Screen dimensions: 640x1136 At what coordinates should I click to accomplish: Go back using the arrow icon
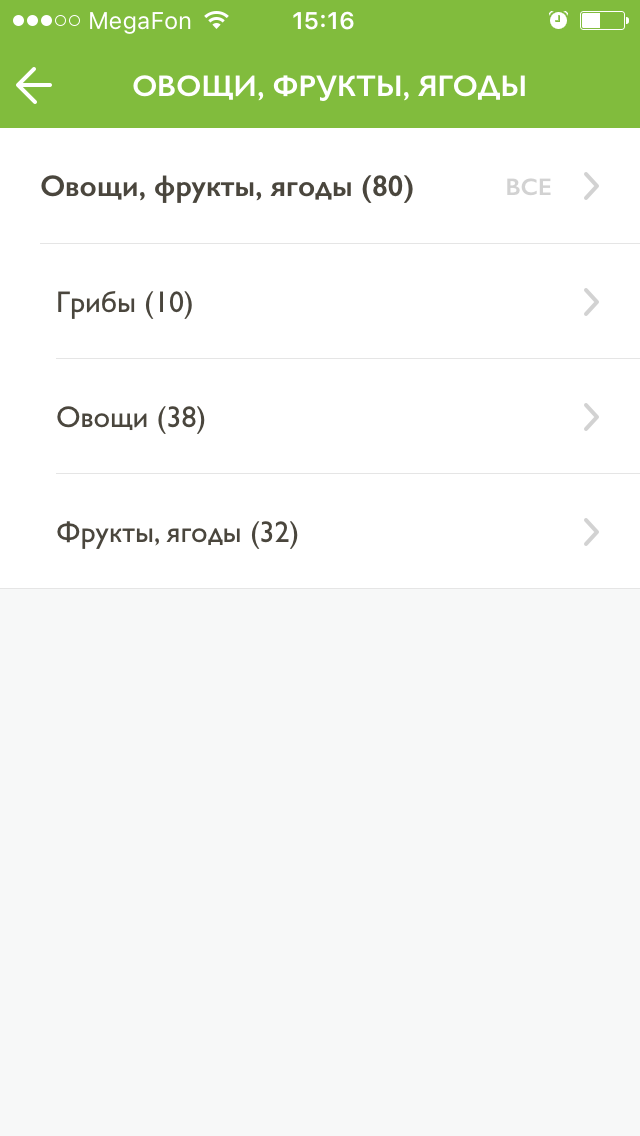[x=34, y=86]
